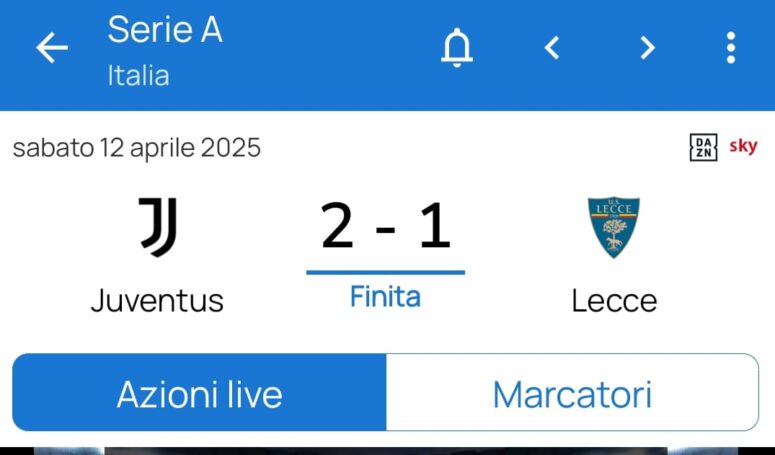Open the three-dot overflow menu

tap(731, 48)
